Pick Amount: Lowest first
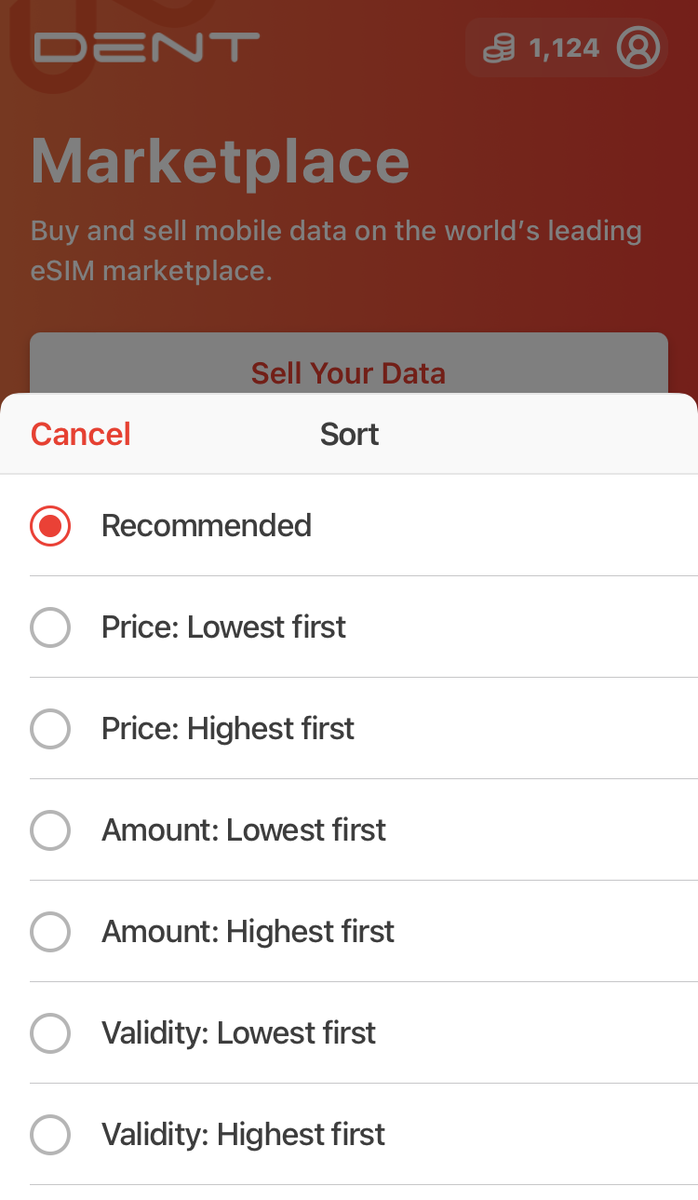Viewport: 698px width, 1200px height. [x=349, y=830]
